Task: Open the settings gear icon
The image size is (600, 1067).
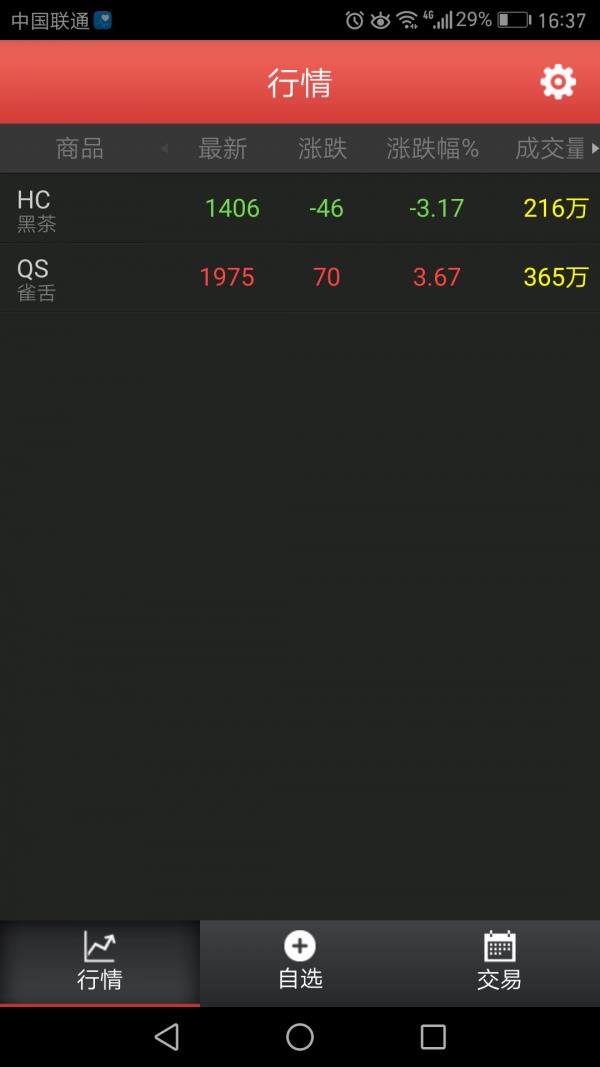Action: (558, 82)
